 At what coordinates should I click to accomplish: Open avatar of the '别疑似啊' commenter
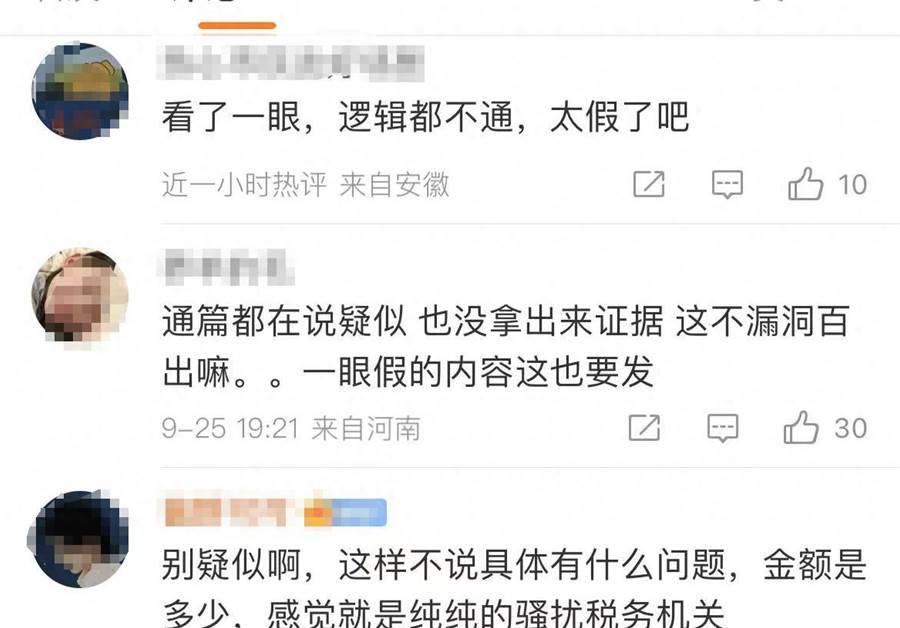80,540
